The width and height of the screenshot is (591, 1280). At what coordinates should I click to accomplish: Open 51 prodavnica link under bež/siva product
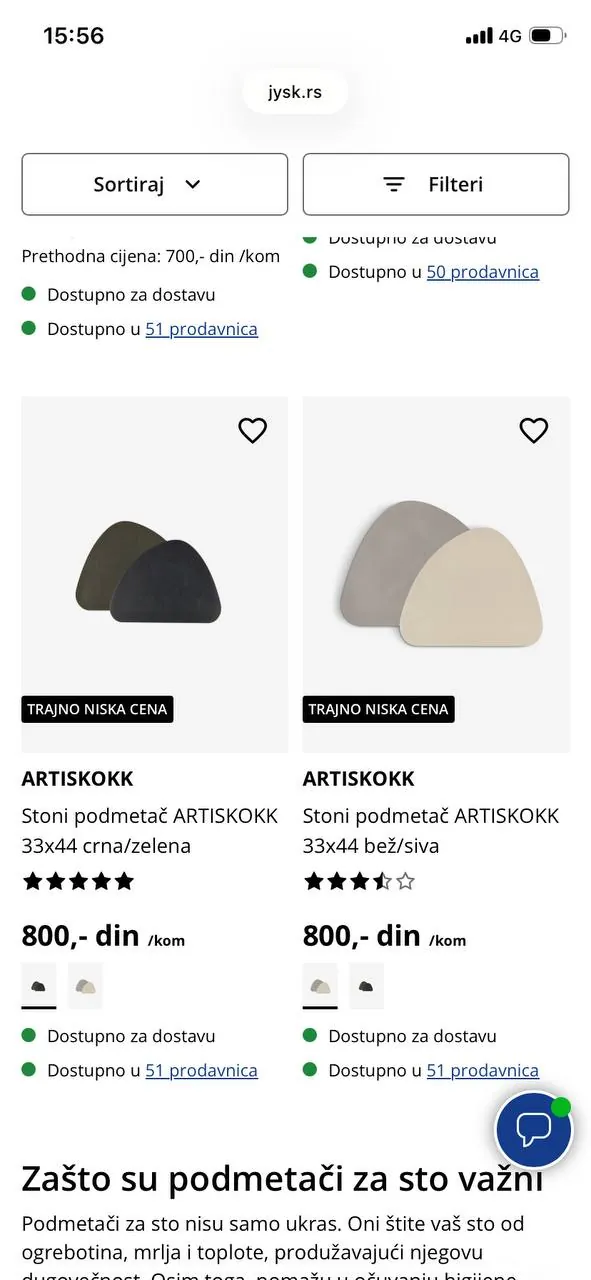pyautogui.click(x=483, y=1070)
